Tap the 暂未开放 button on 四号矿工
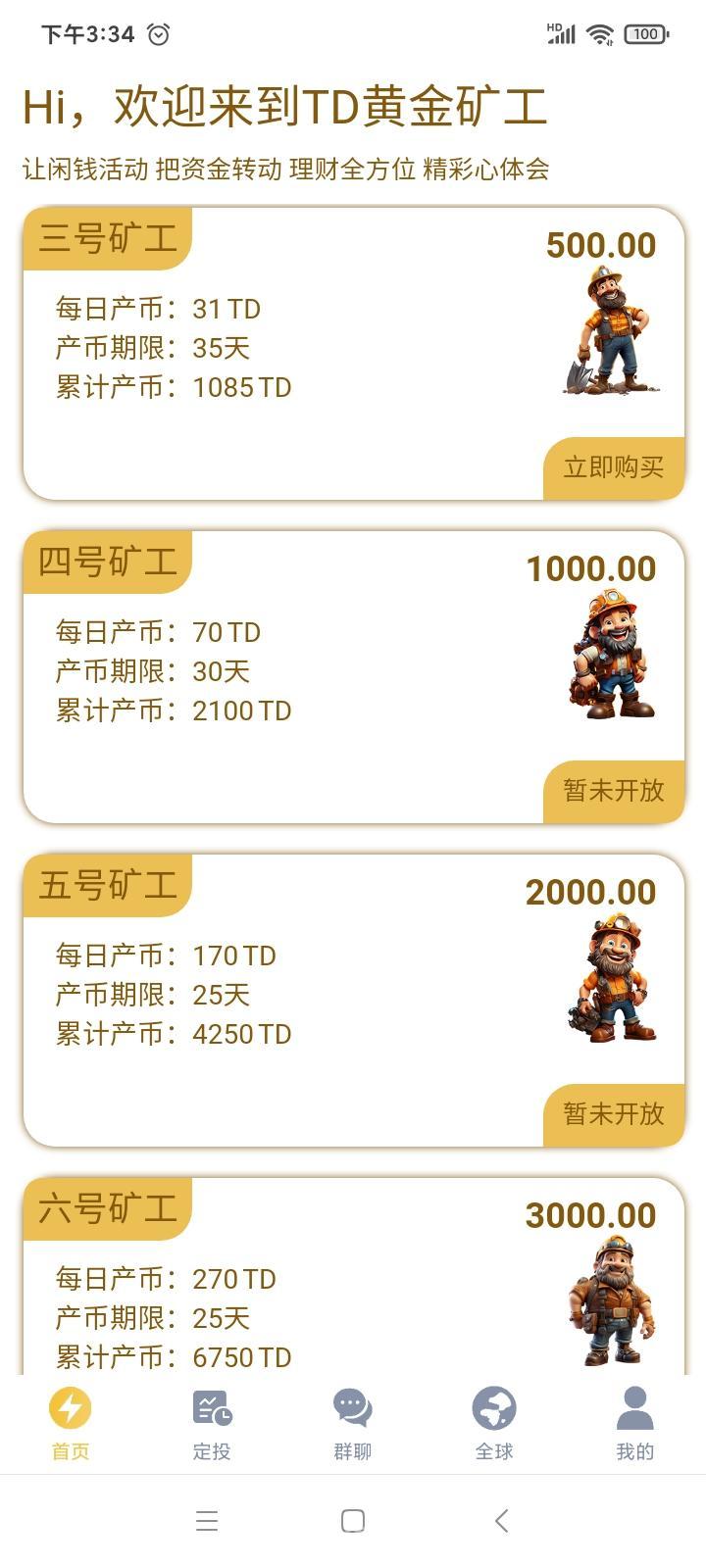Image resolution: width=706 pixels, height=1568 pixels. pos(614,792)
